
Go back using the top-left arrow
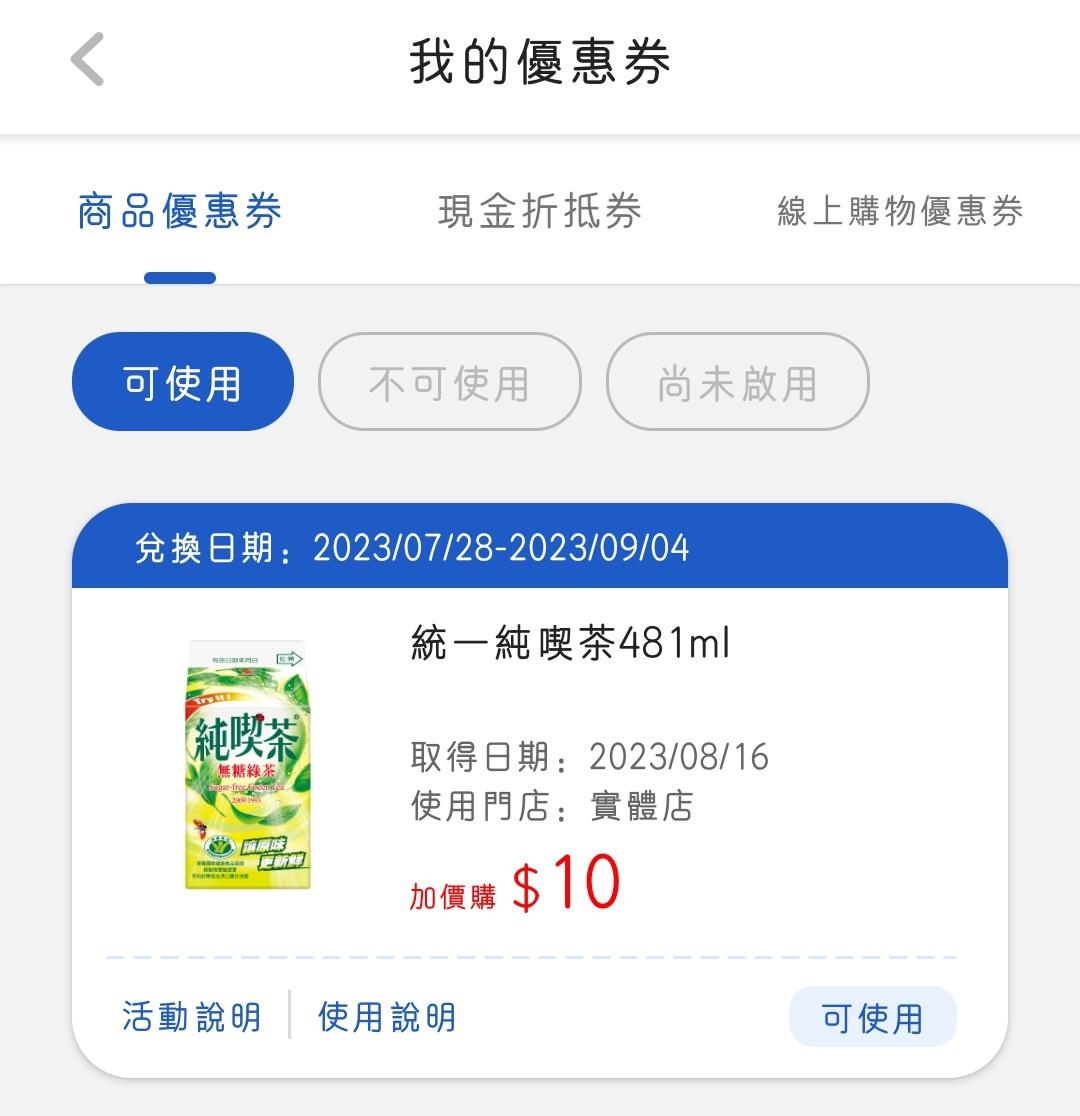(88, 60)
